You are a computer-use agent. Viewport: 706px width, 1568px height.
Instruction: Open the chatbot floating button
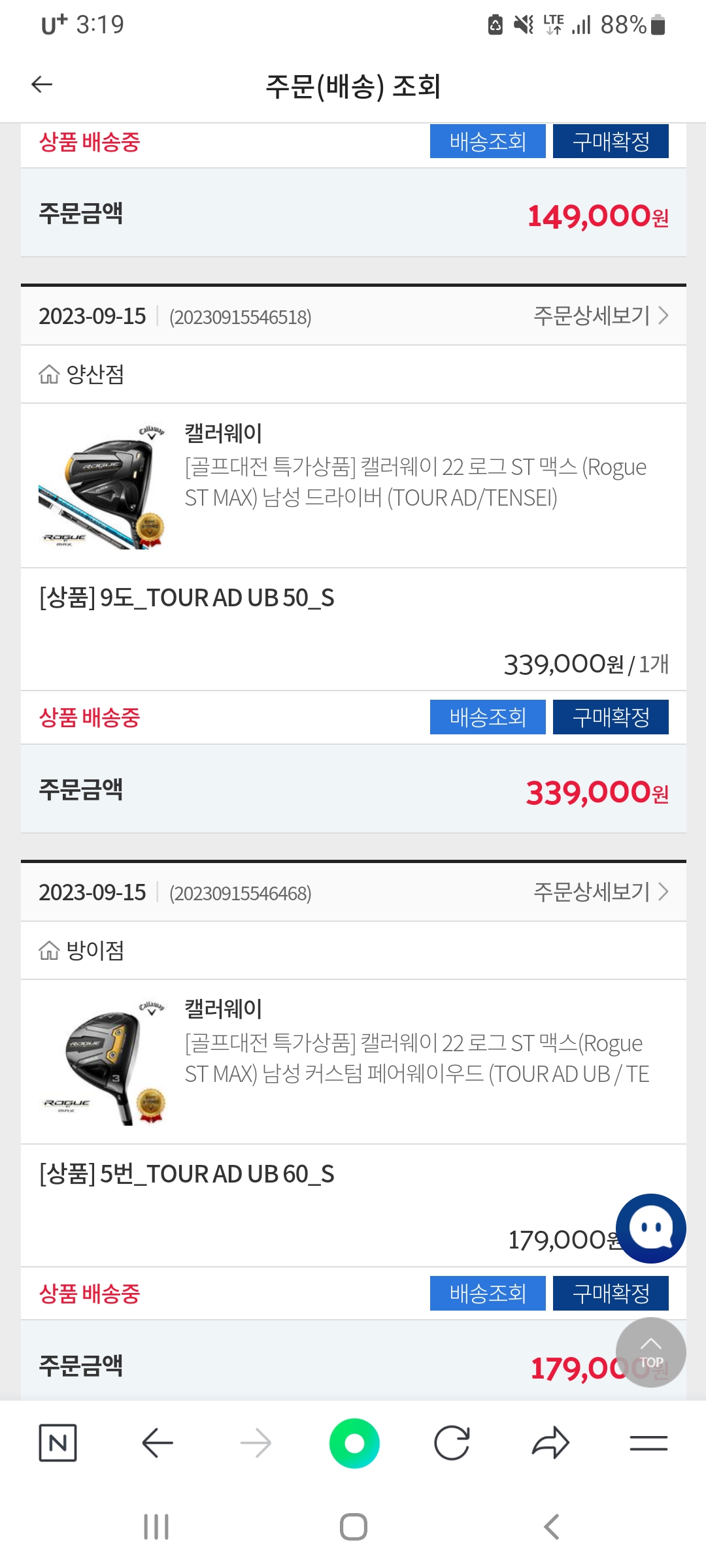pyautogui.click(x=650, y=1228)
